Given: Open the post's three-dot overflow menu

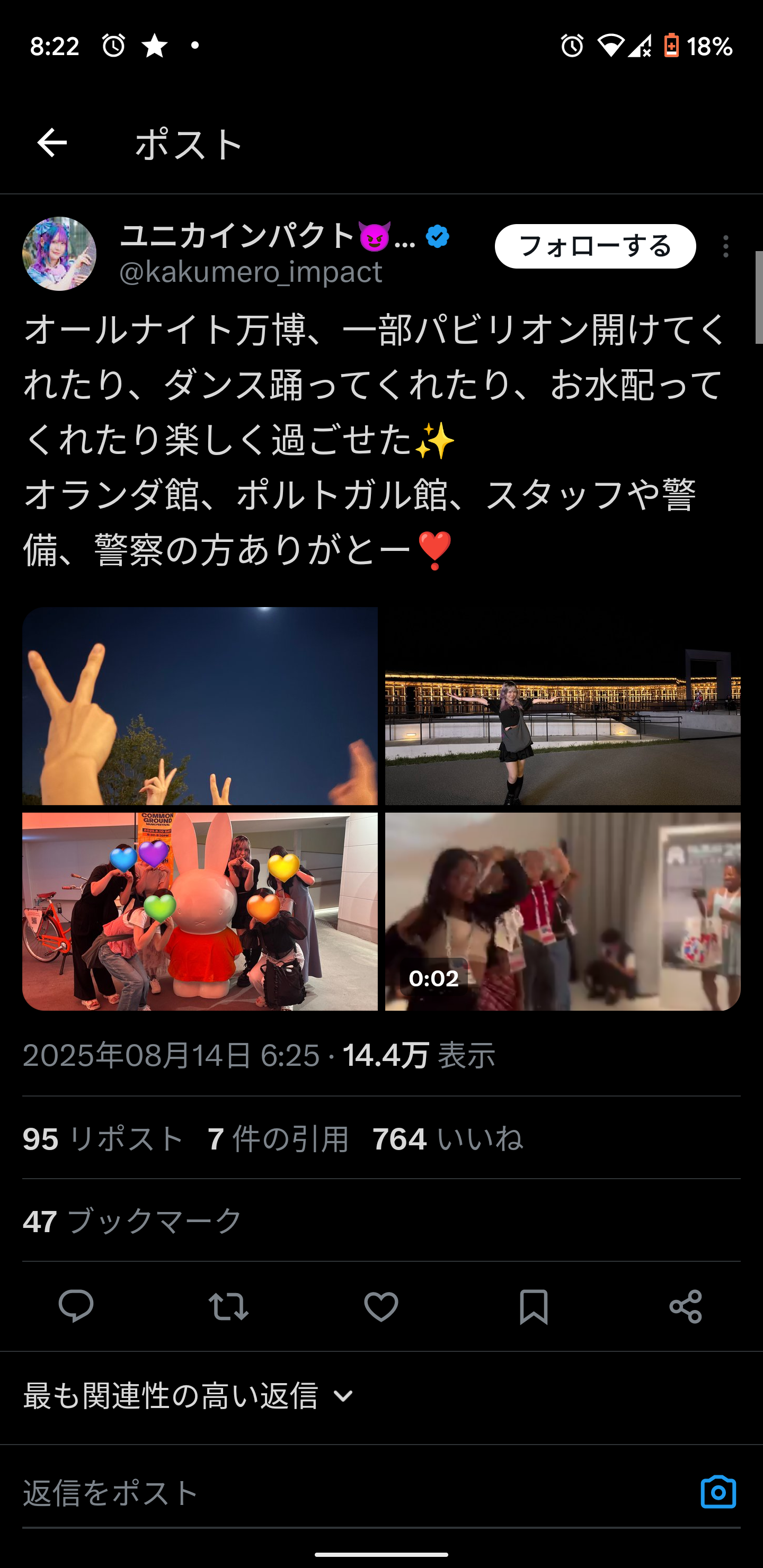Looking at the screenshot, I should coord(725,246).
